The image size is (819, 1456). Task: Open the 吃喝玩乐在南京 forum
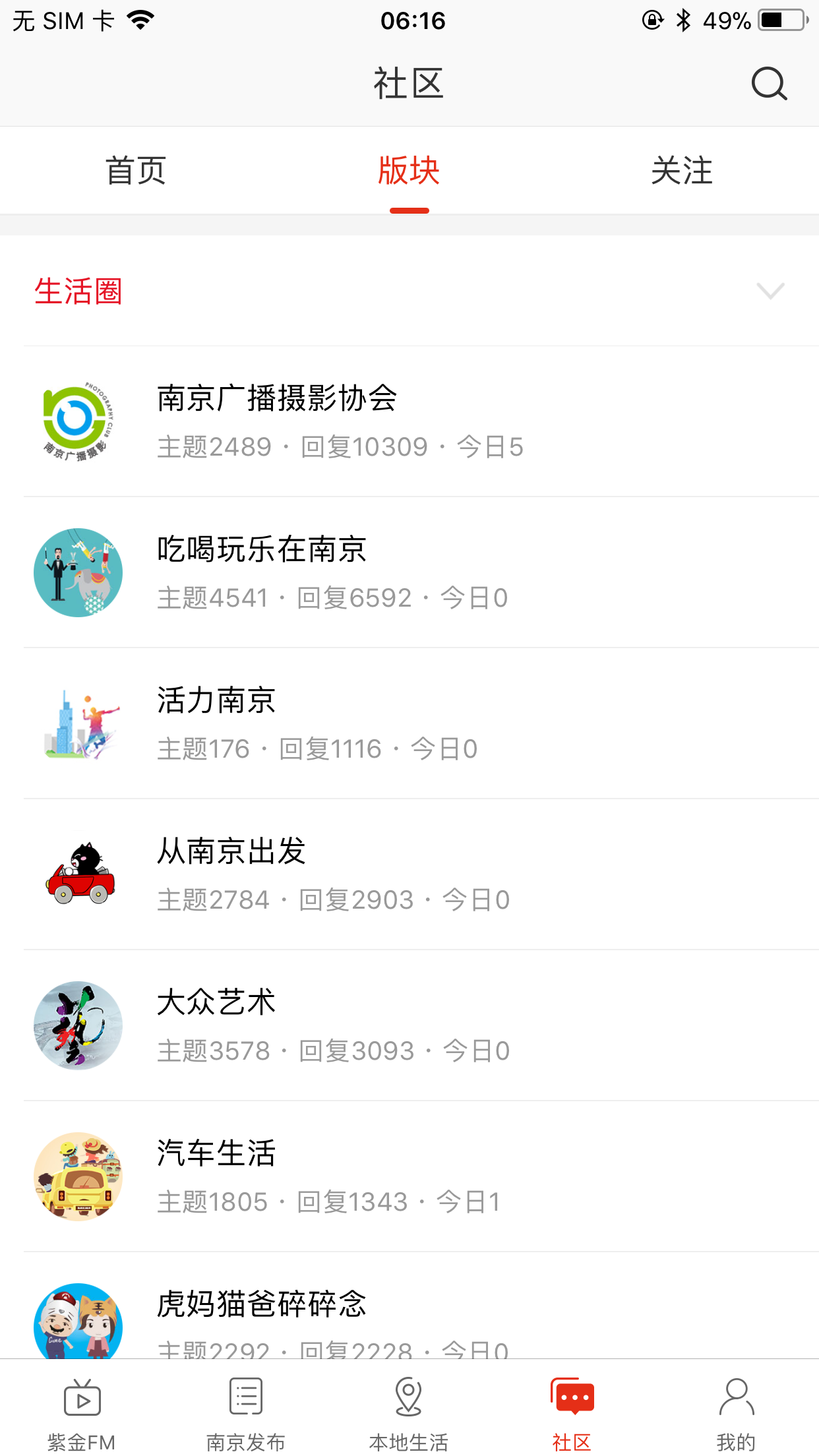tap(409, 572)
